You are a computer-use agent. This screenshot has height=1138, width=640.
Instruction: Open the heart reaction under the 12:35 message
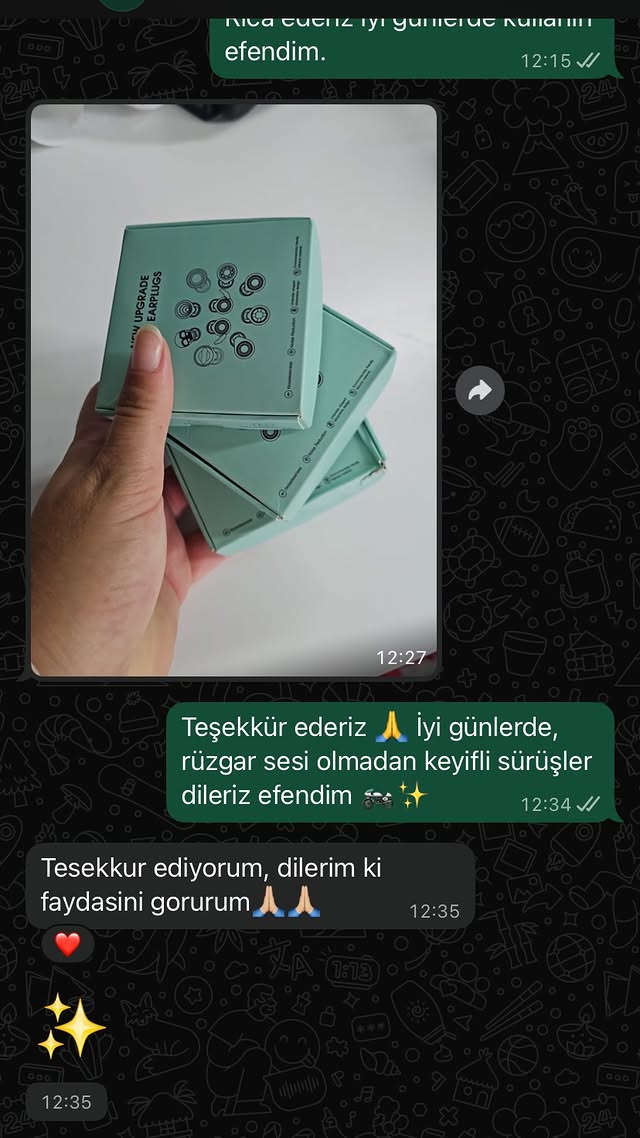67,944
